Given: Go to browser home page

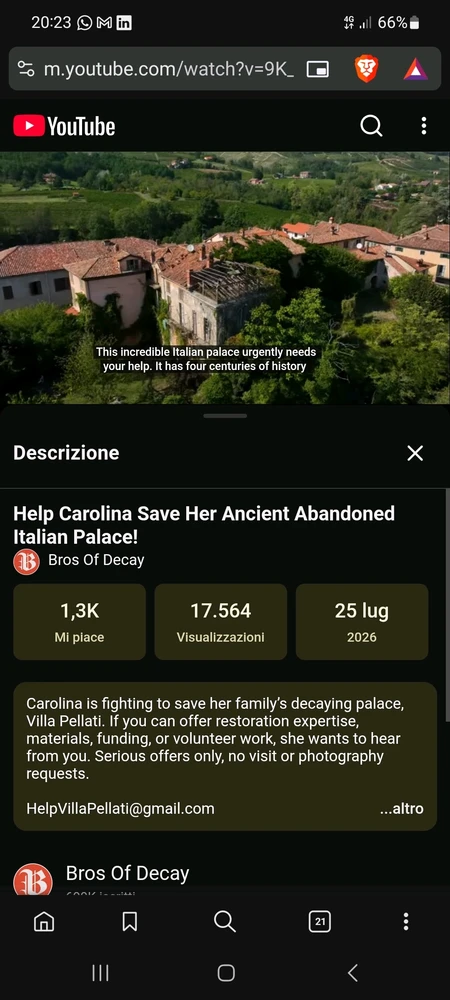Looking at the screenshot, I should 44,921.
